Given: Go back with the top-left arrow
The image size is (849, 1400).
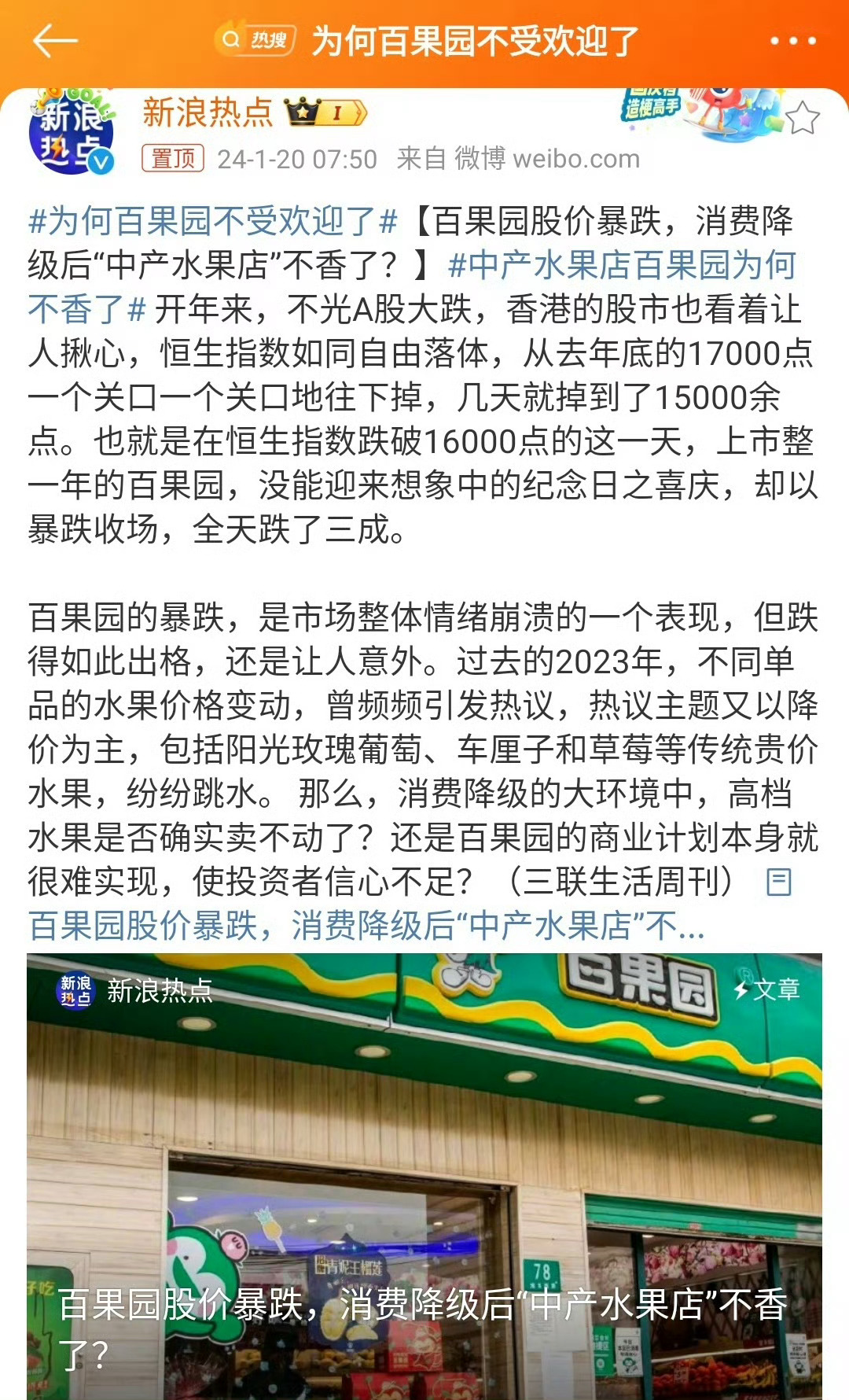Looking at the screenshot, I should (55, 41).
